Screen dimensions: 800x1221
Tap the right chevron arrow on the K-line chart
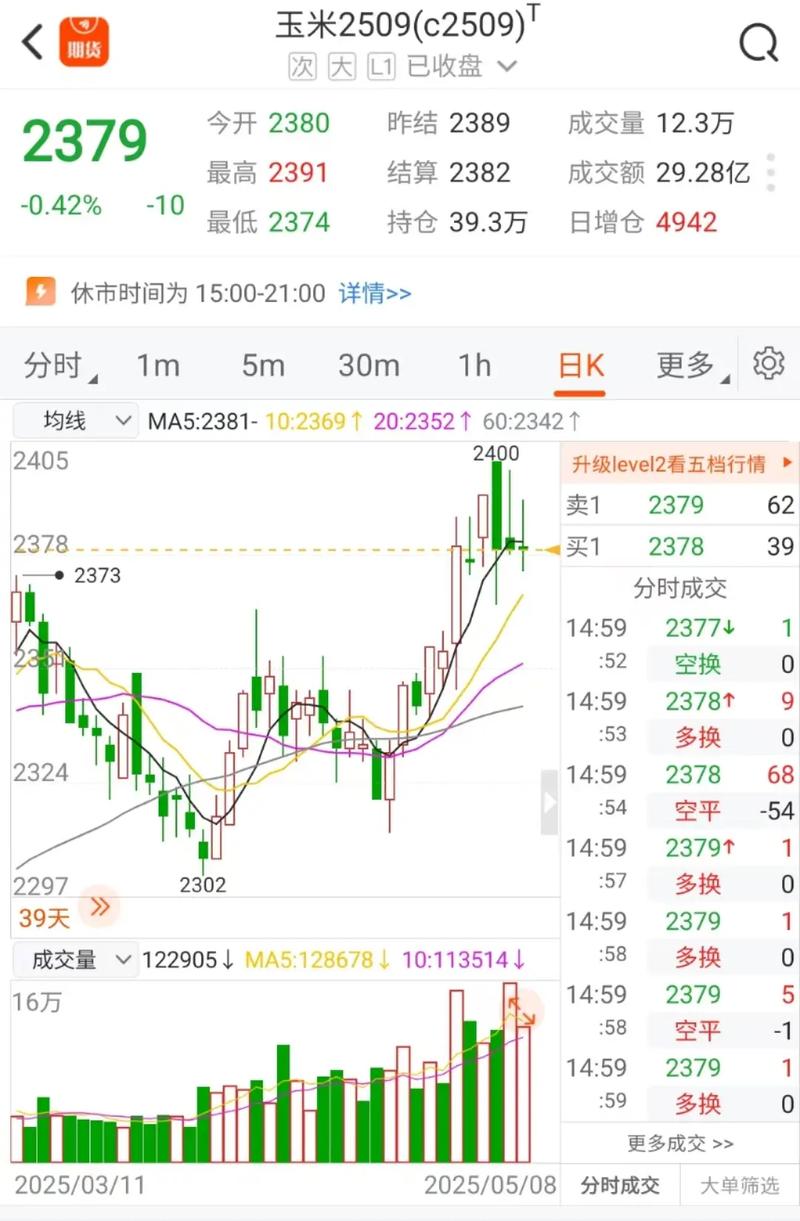click(550, 800)
